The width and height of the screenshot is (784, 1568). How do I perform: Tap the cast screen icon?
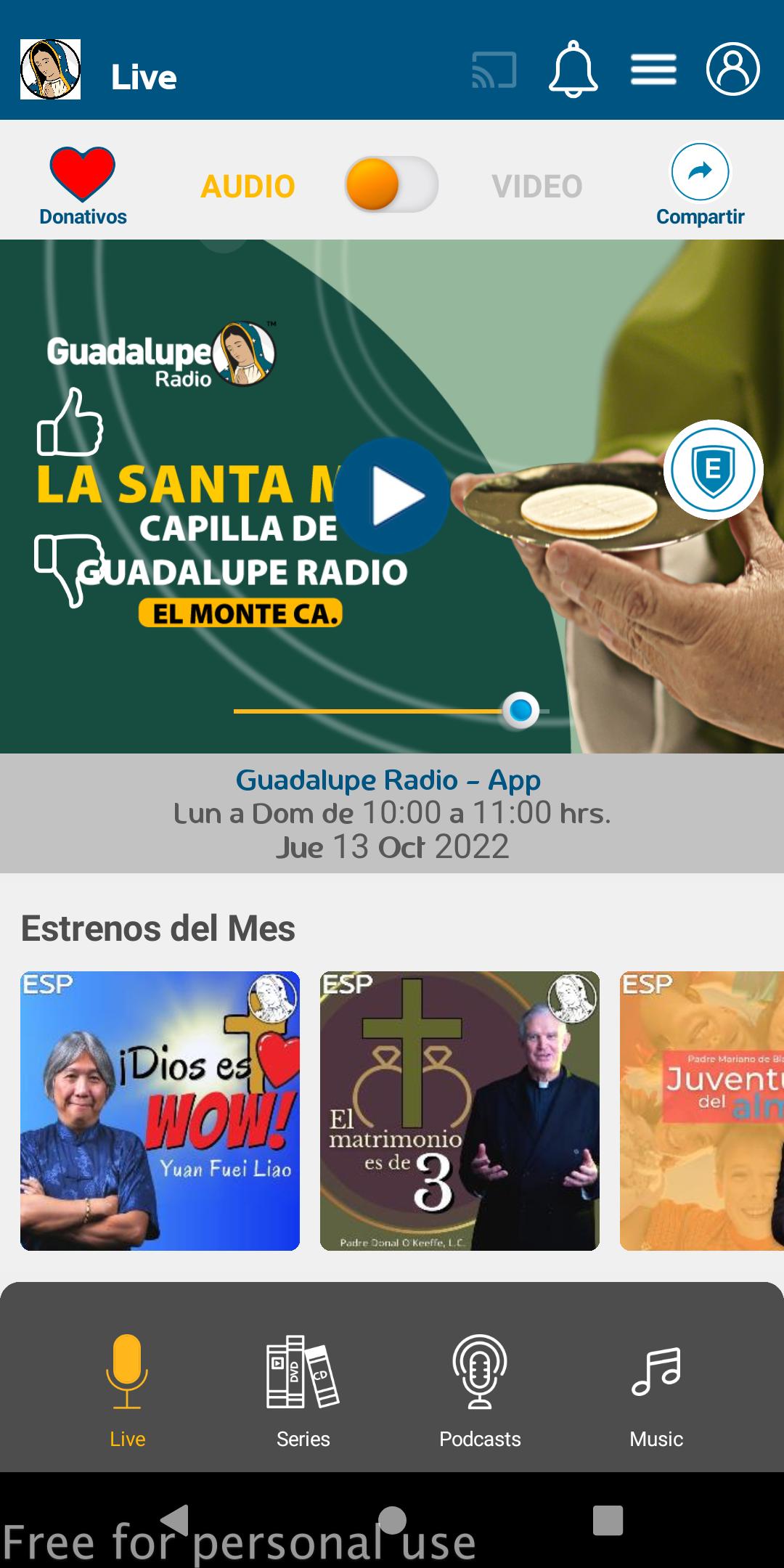[494, 70]
